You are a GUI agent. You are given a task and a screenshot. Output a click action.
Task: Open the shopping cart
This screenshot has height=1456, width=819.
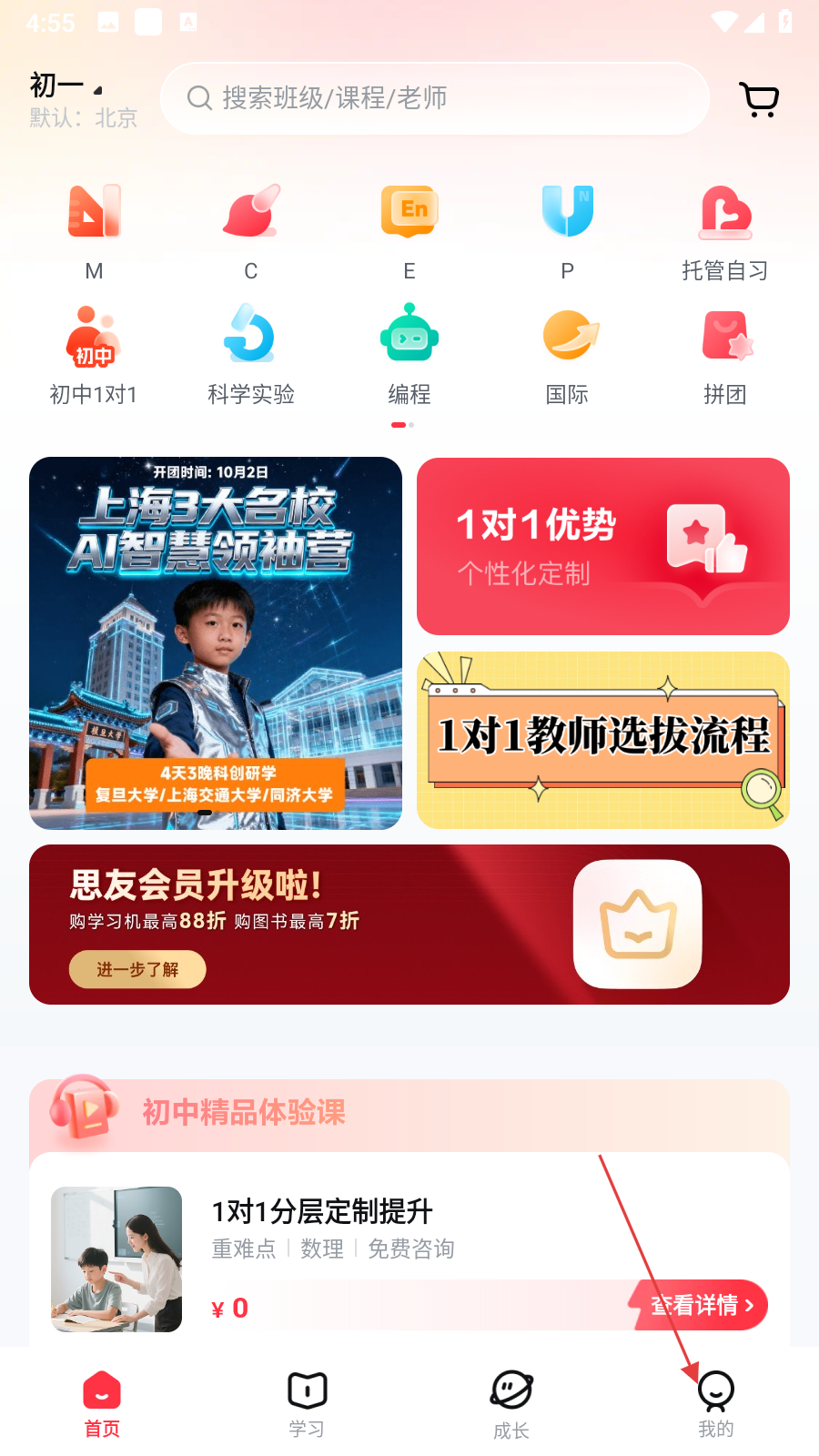pyautogui.click(x=759, y=99)
